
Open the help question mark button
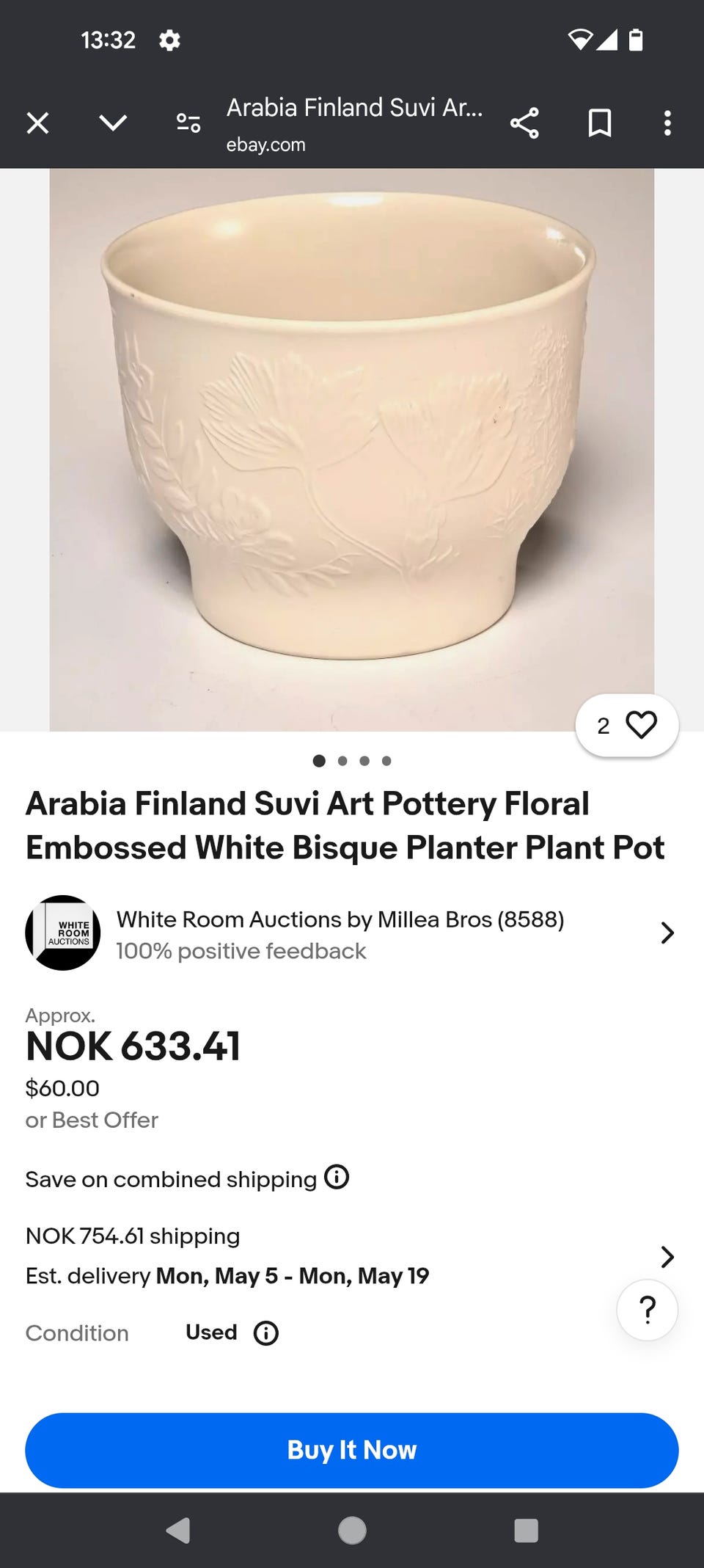click(647, 1310)
